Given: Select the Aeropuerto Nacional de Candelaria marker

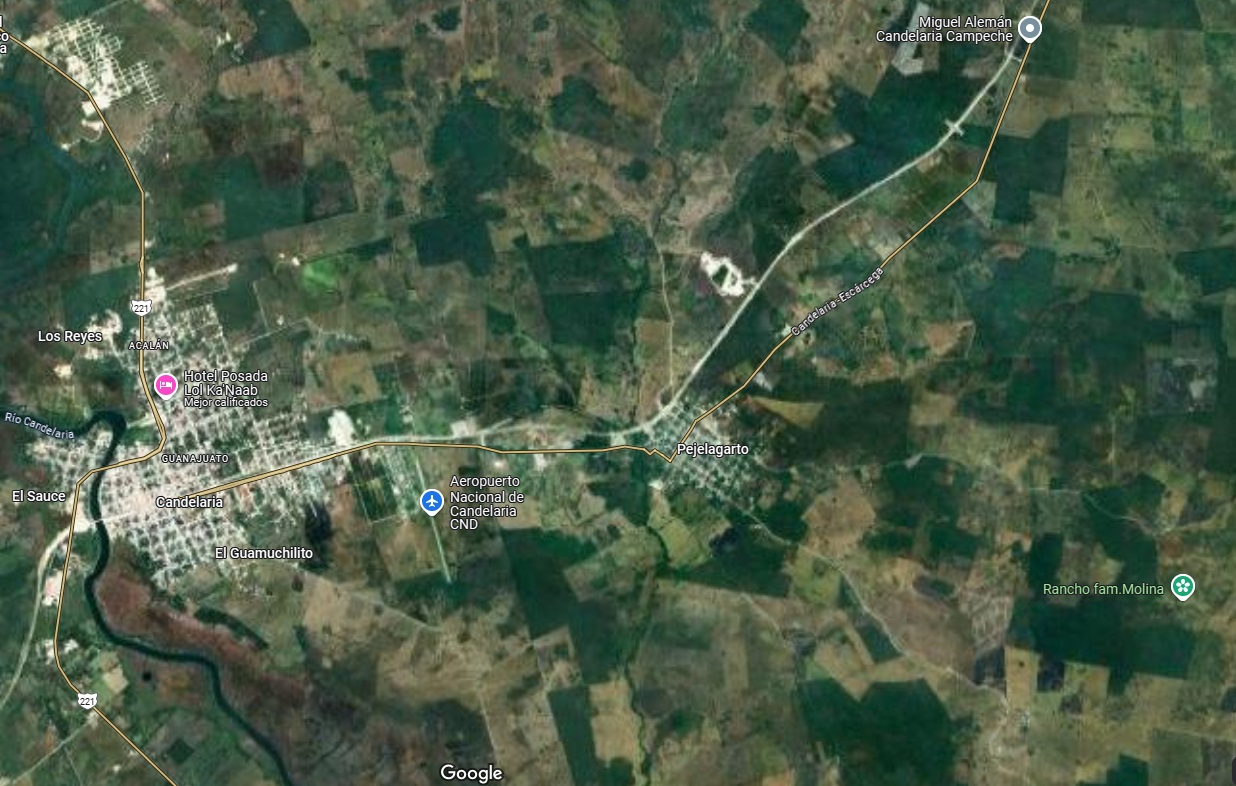Looking at the screenshot, I should coord(432,501).
